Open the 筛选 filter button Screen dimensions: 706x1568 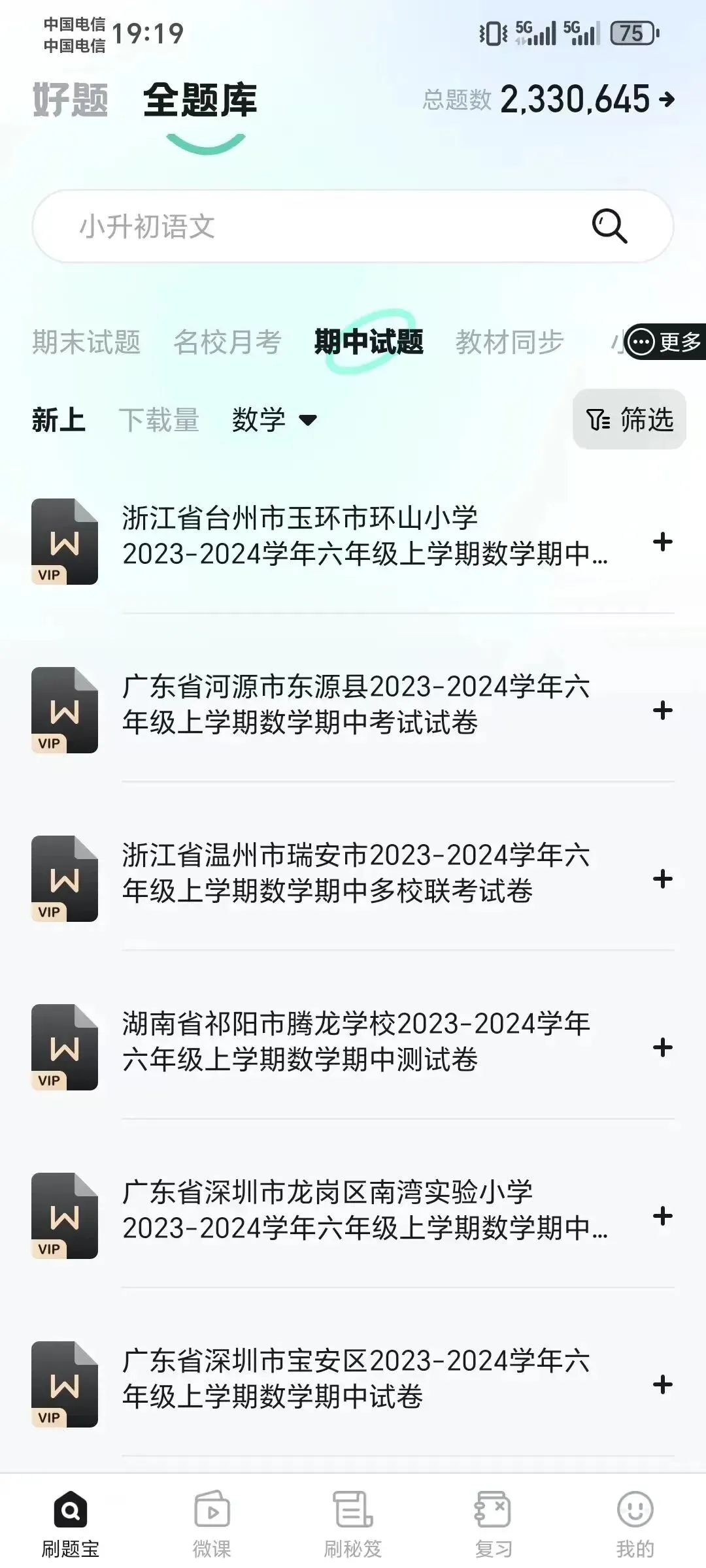pyautogui.click(x=629, y=419)
